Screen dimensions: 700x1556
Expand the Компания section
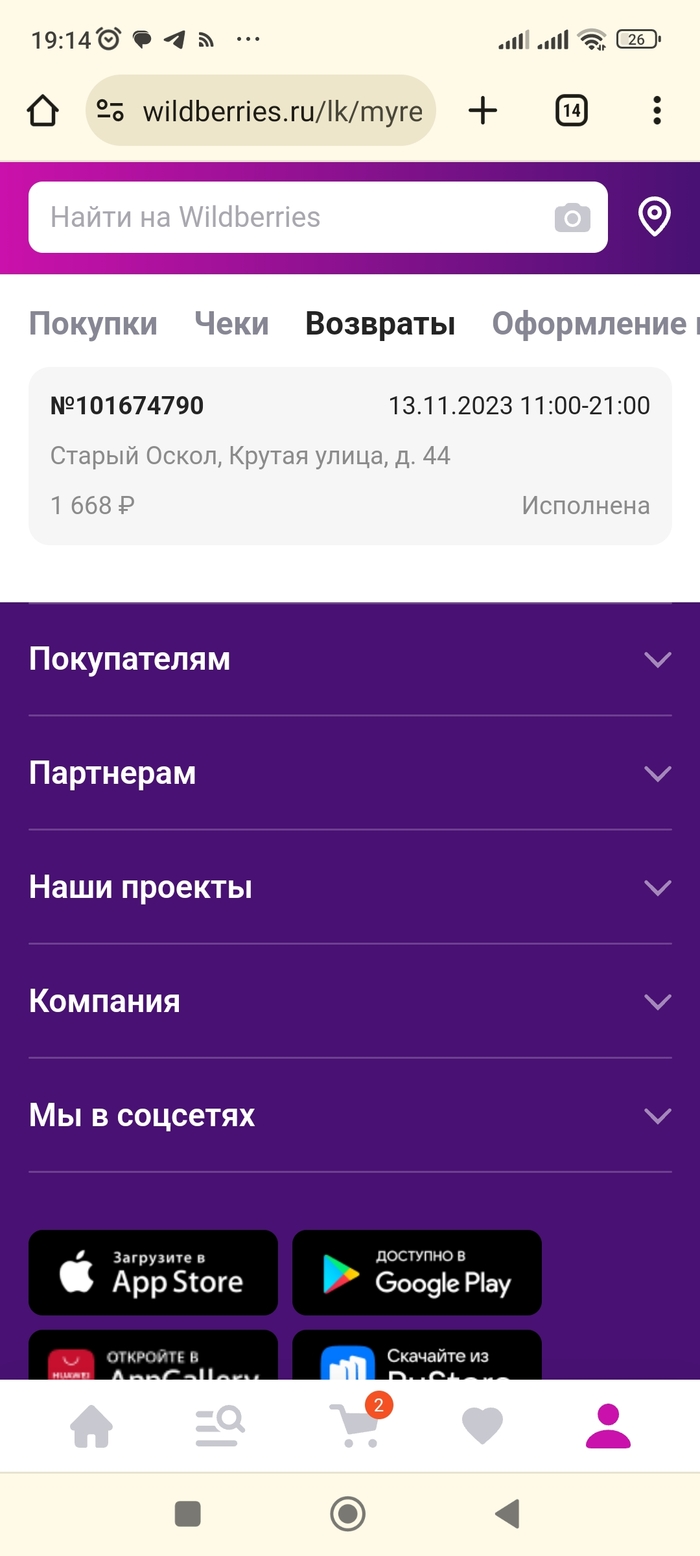coord(350,1001)
